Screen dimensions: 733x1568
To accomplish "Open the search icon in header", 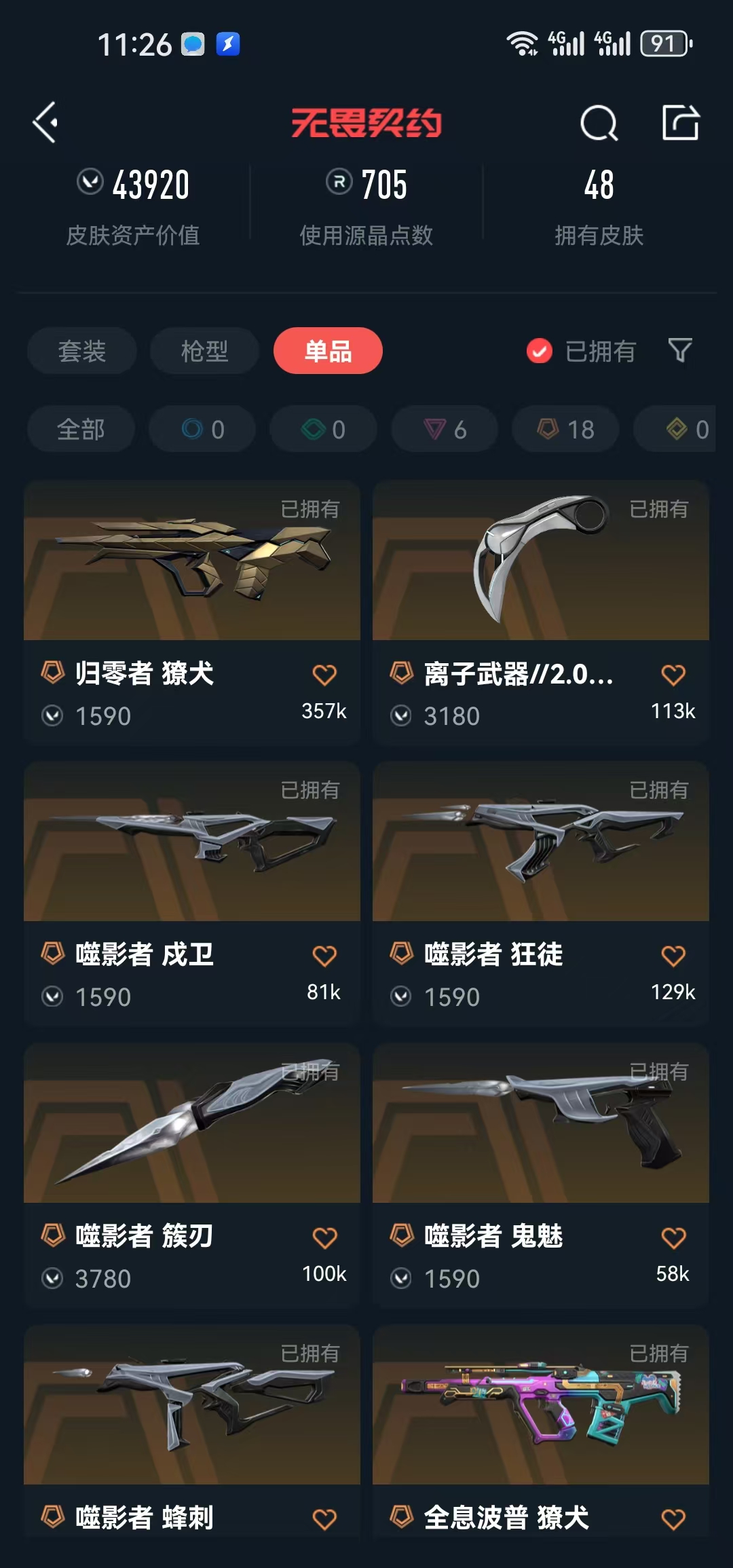I will point(599,123).
